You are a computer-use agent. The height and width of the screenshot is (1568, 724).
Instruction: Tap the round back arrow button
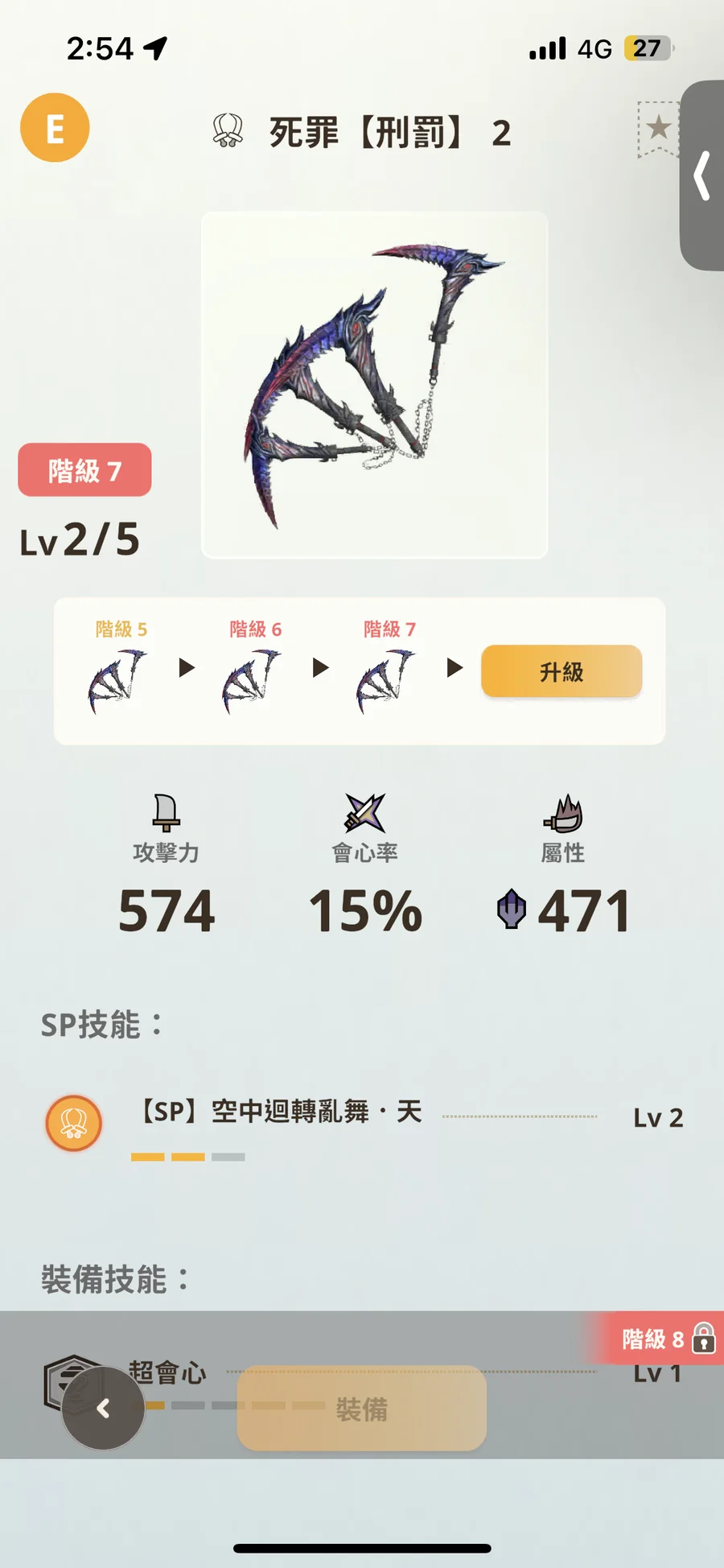103,1408
